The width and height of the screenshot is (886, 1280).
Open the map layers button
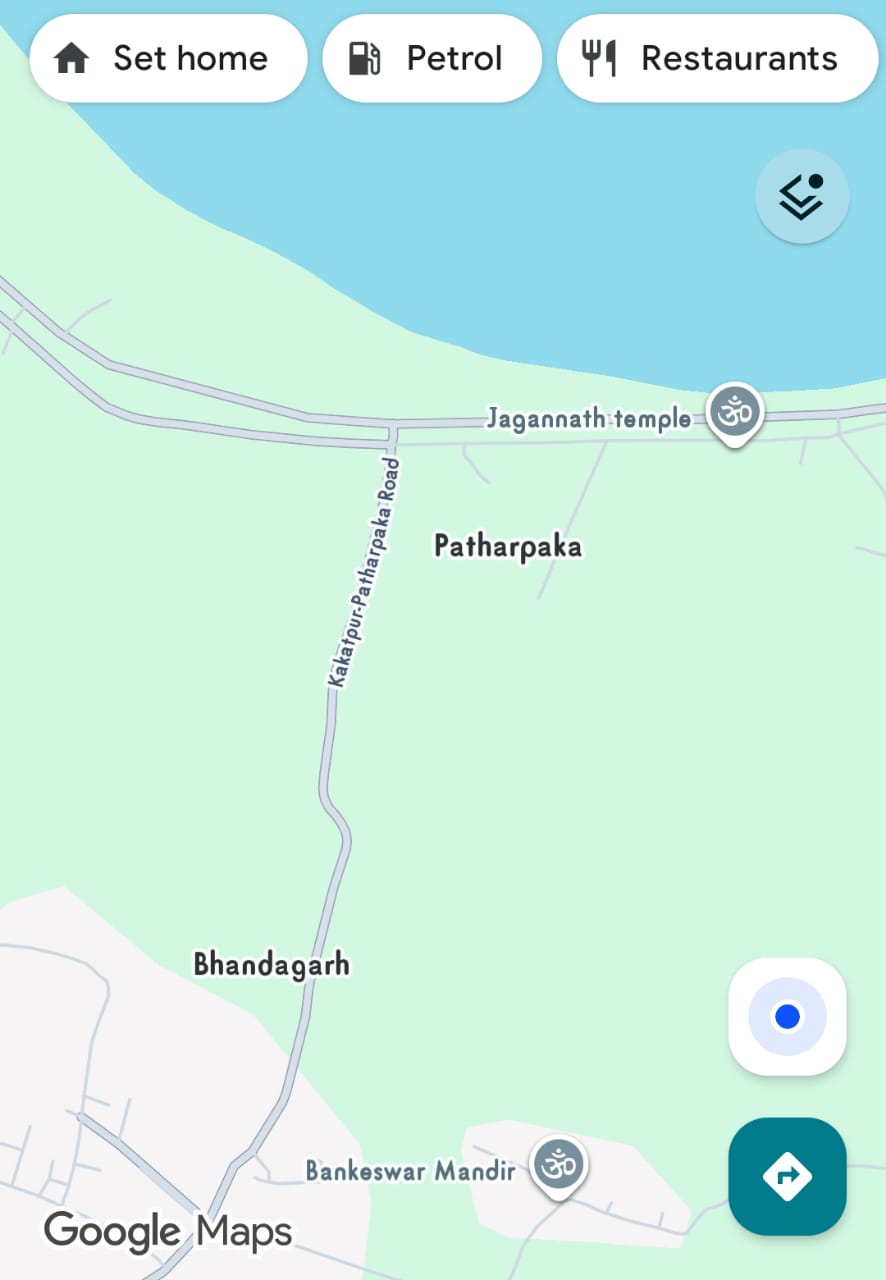802,197
